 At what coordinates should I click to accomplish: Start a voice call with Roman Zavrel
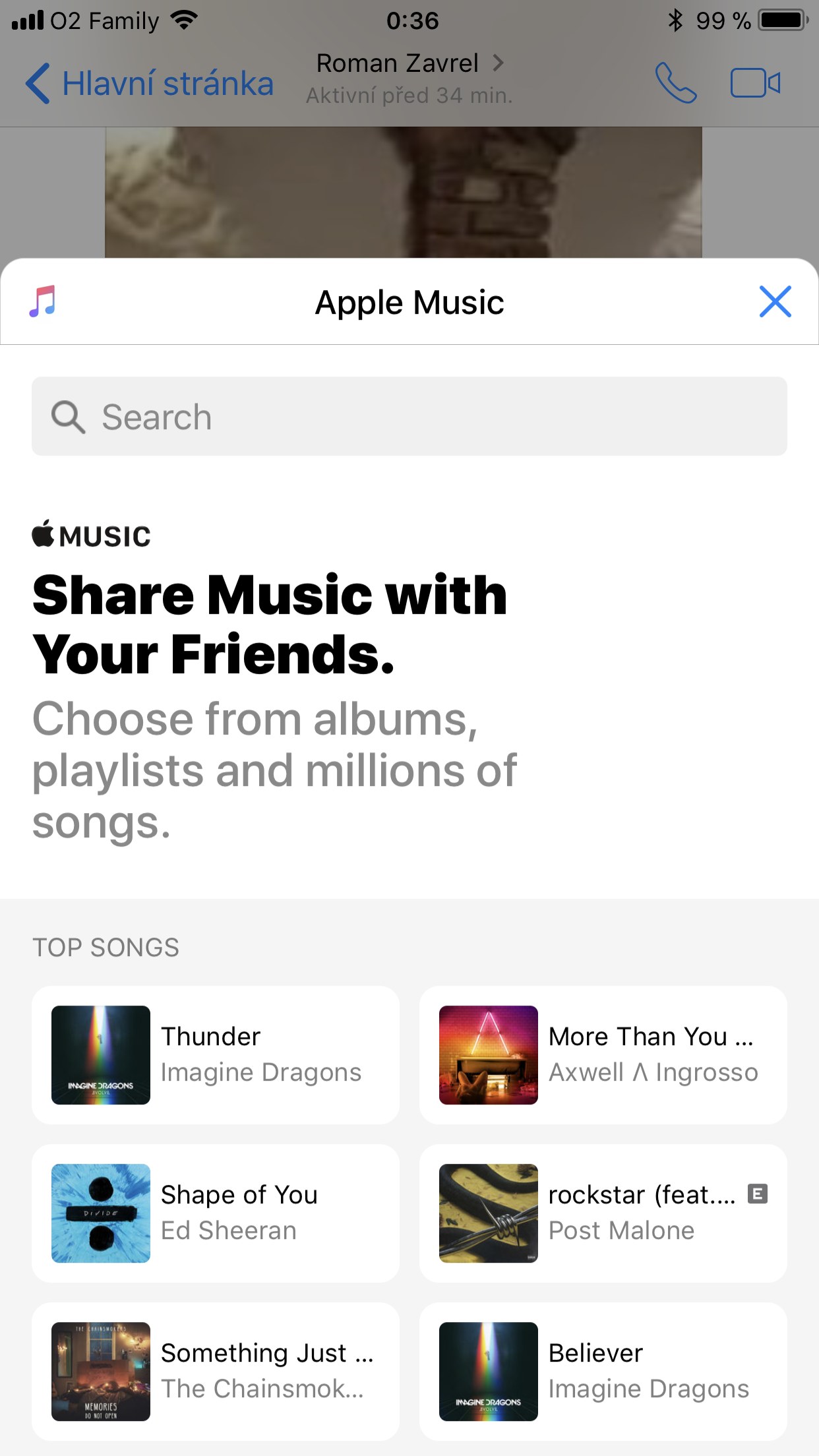(x=675, y=83)
